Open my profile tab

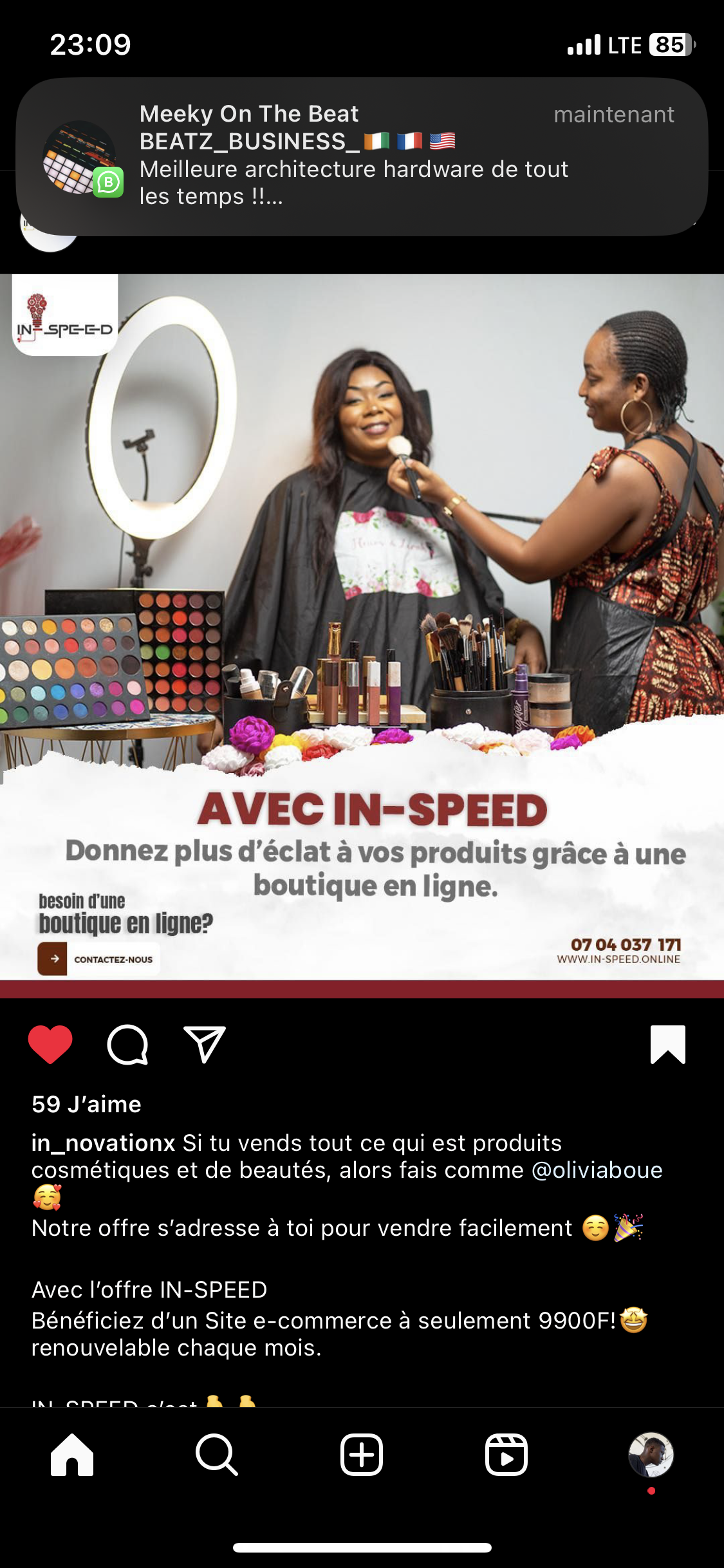pos(651,1455)
